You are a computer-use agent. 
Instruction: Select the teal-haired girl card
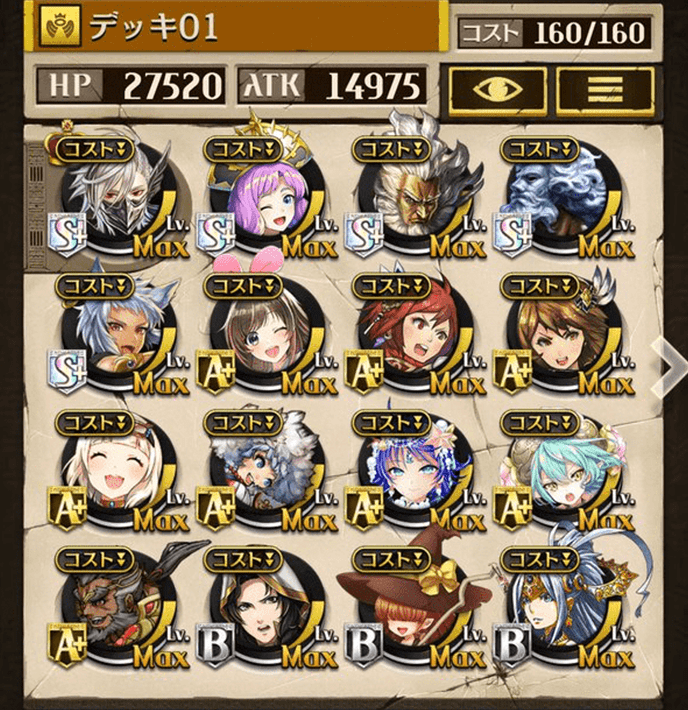[x=560, y=470]
